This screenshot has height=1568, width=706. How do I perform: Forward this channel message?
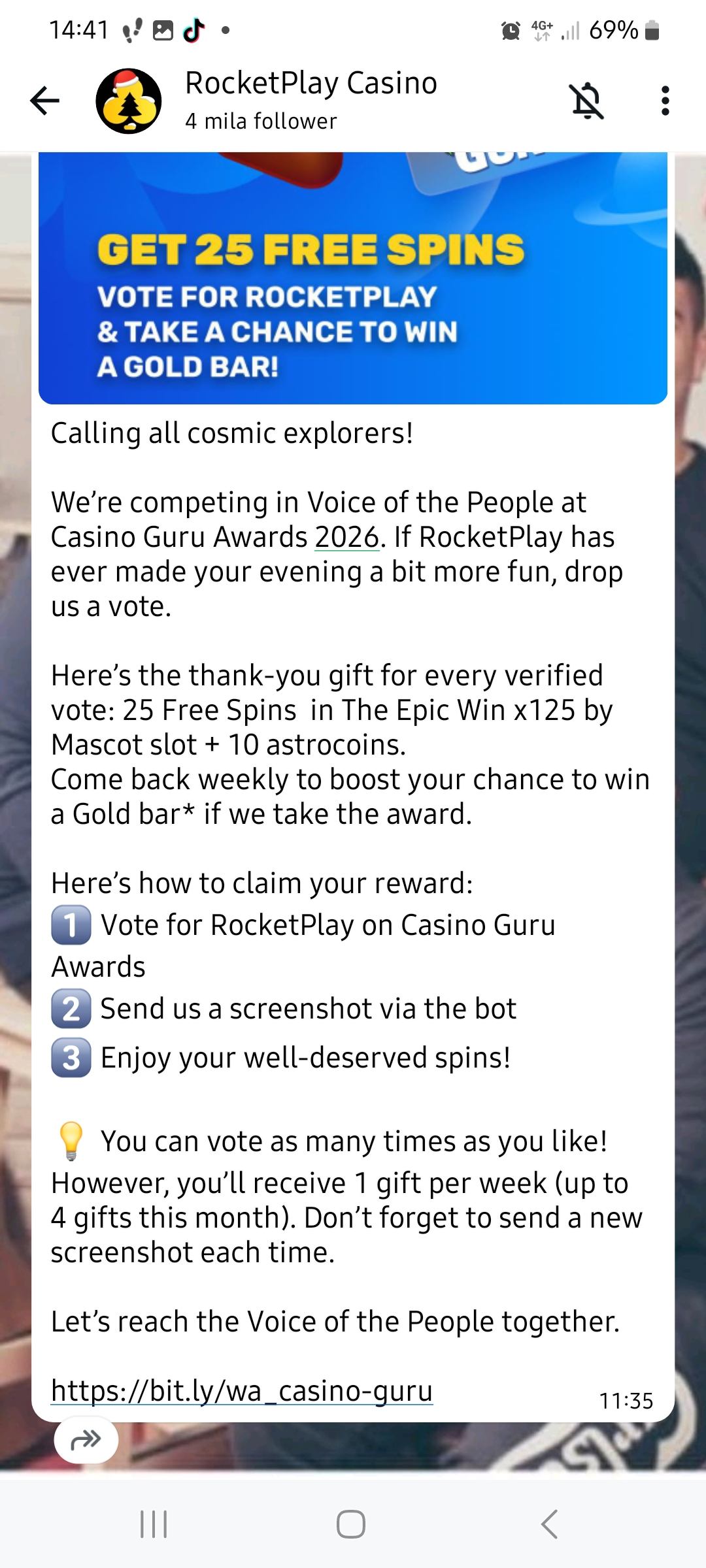86,1438
